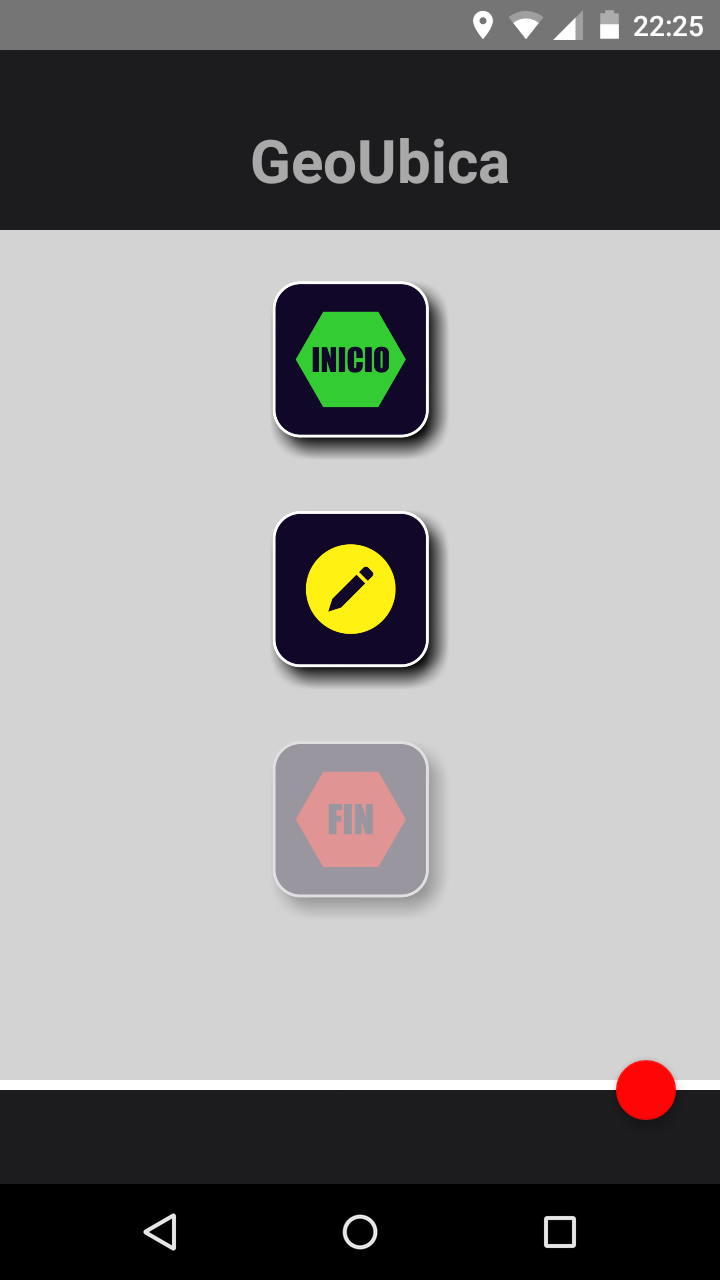Go back using system back button
Image resolution: width=720 pixels, height=1280 pixels.
160,1232
